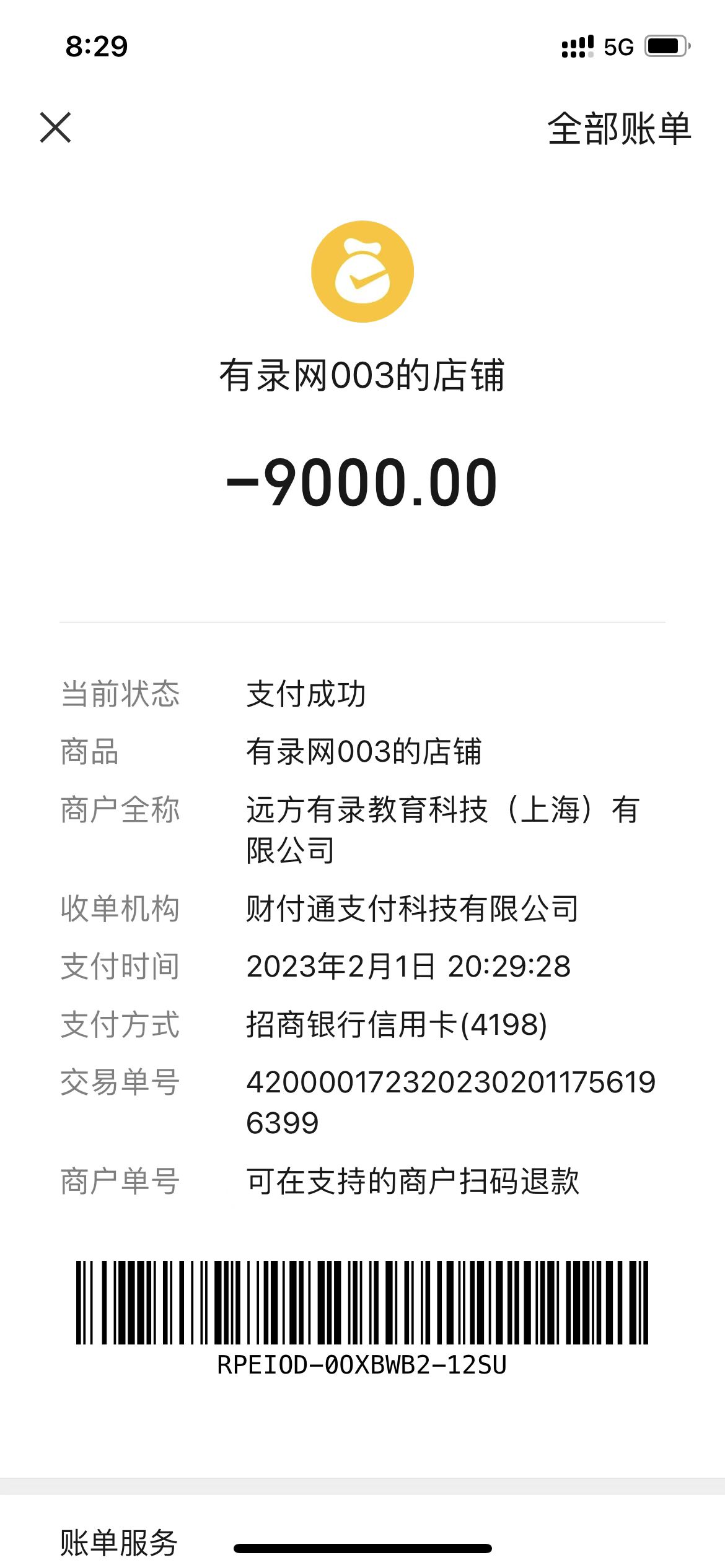Open the 有录网003的店铺 merchant icon
The image size is (725, 1568).
click(x=362, y=272)
